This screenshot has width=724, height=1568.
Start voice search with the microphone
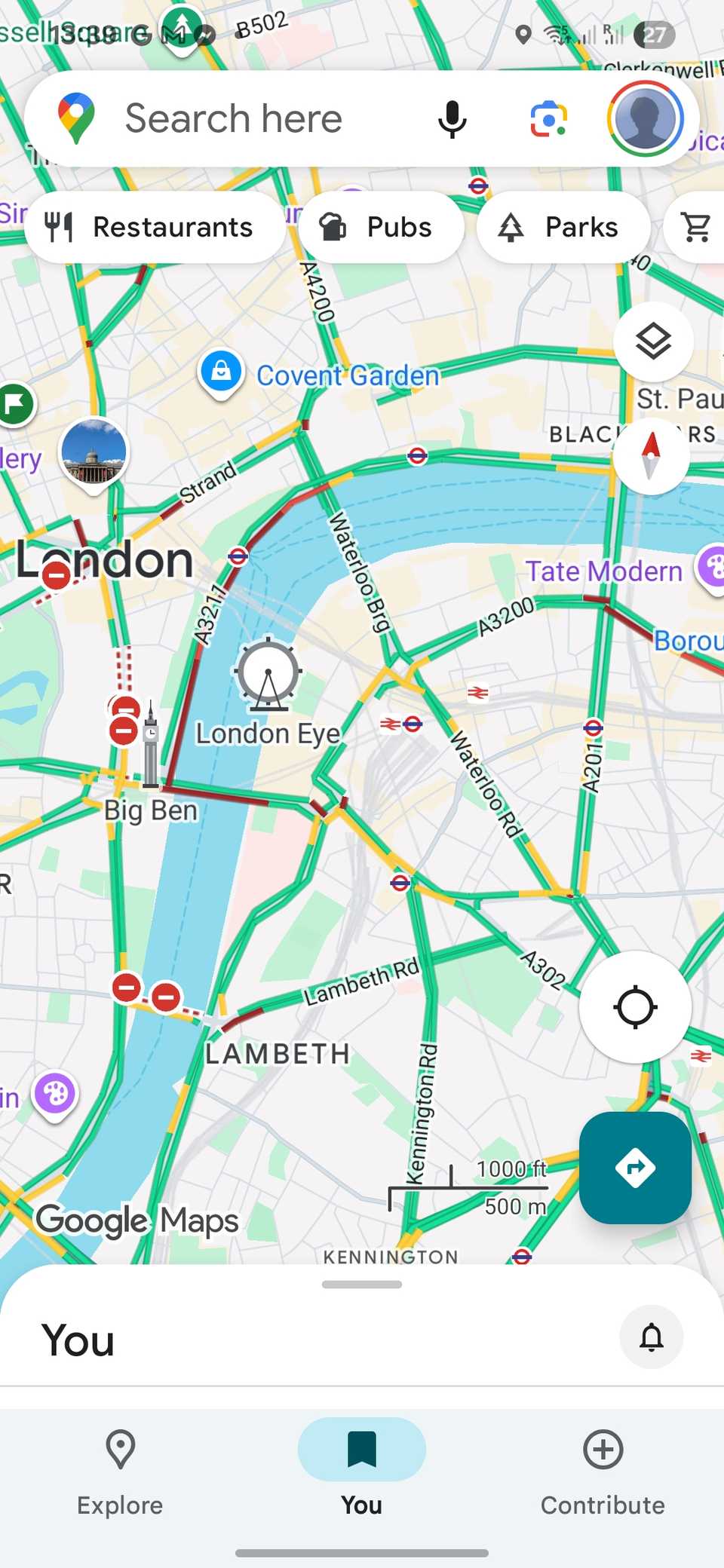[x=452, y=119]
